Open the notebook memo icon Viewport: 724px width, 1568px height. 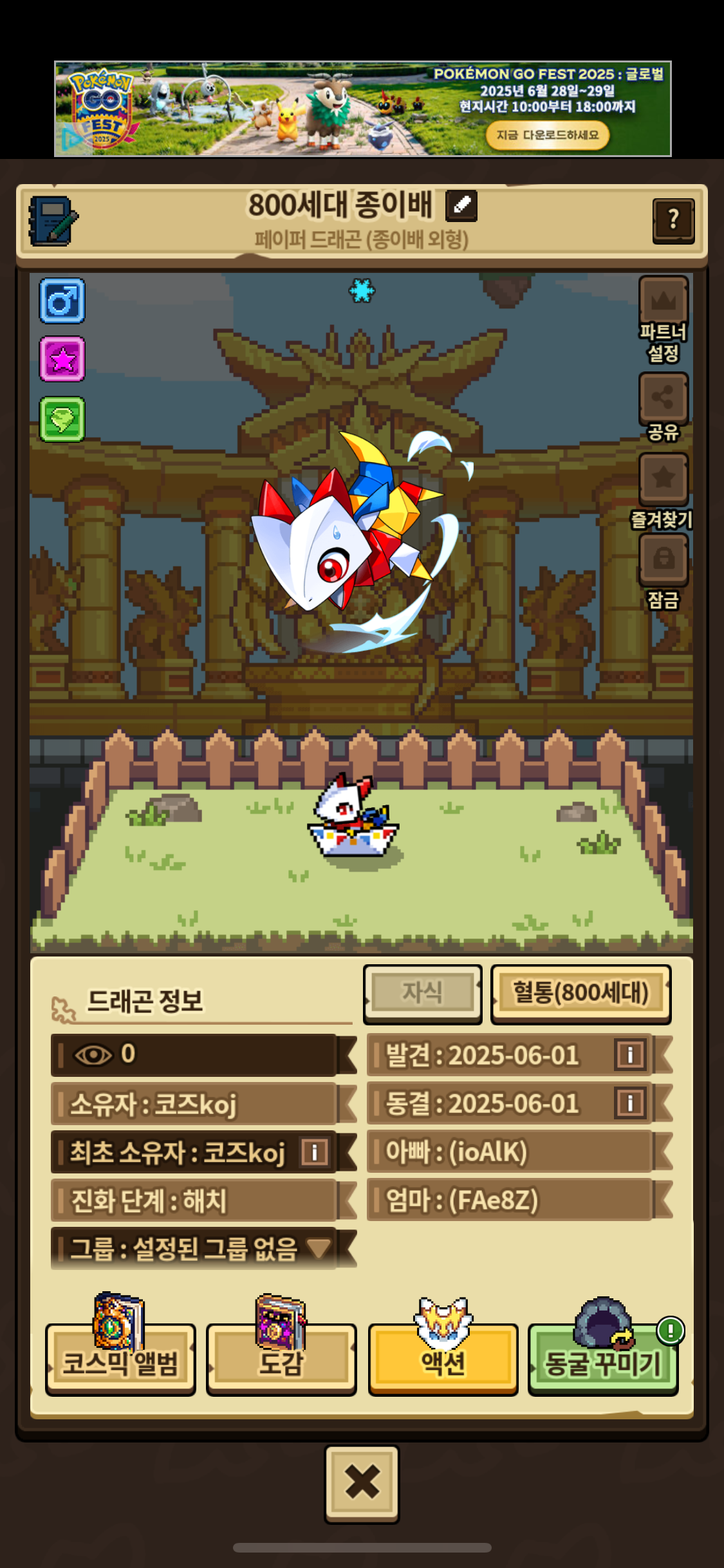coord(53,222)
